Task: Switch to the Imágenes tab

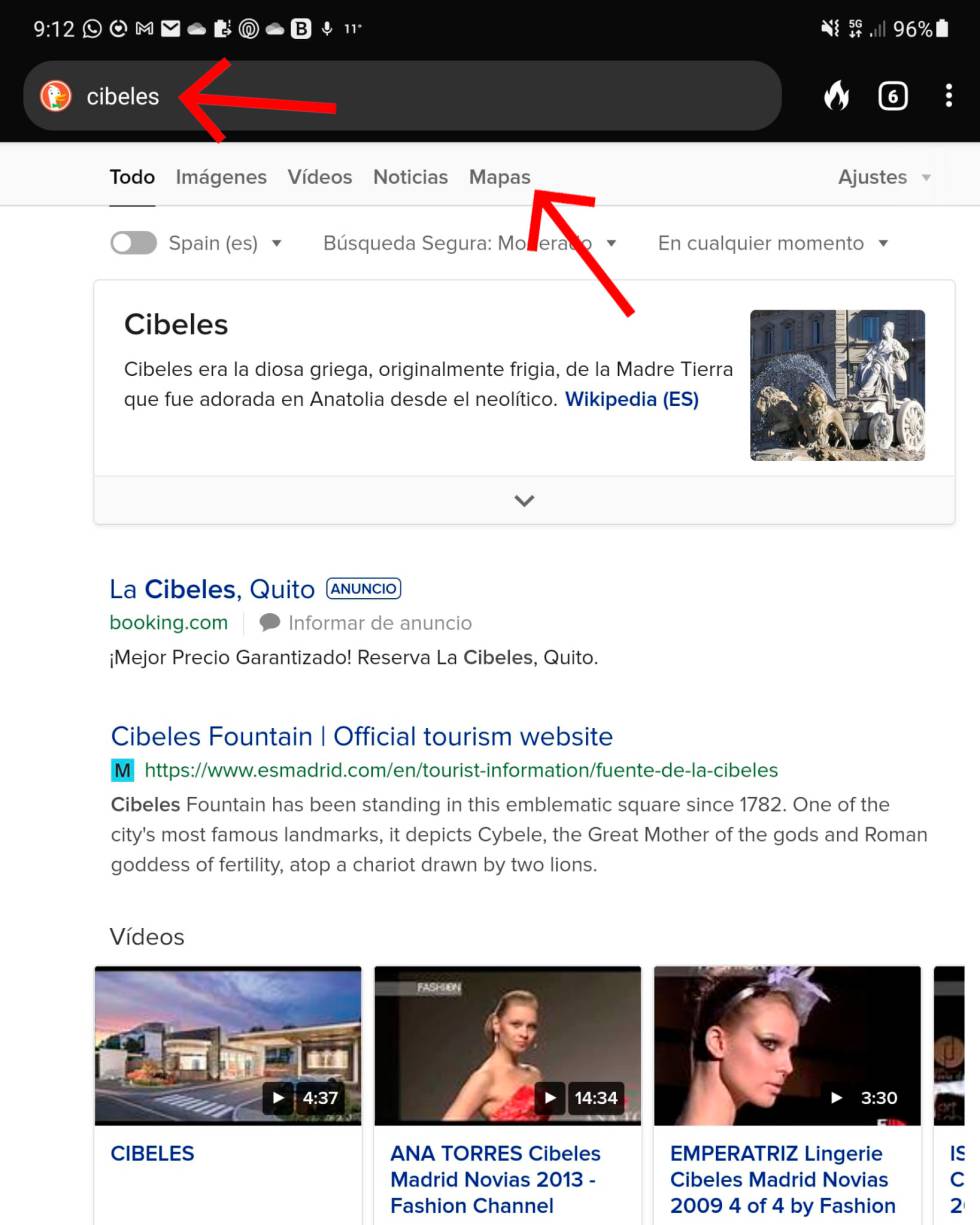Action: (x=221, y=177)
